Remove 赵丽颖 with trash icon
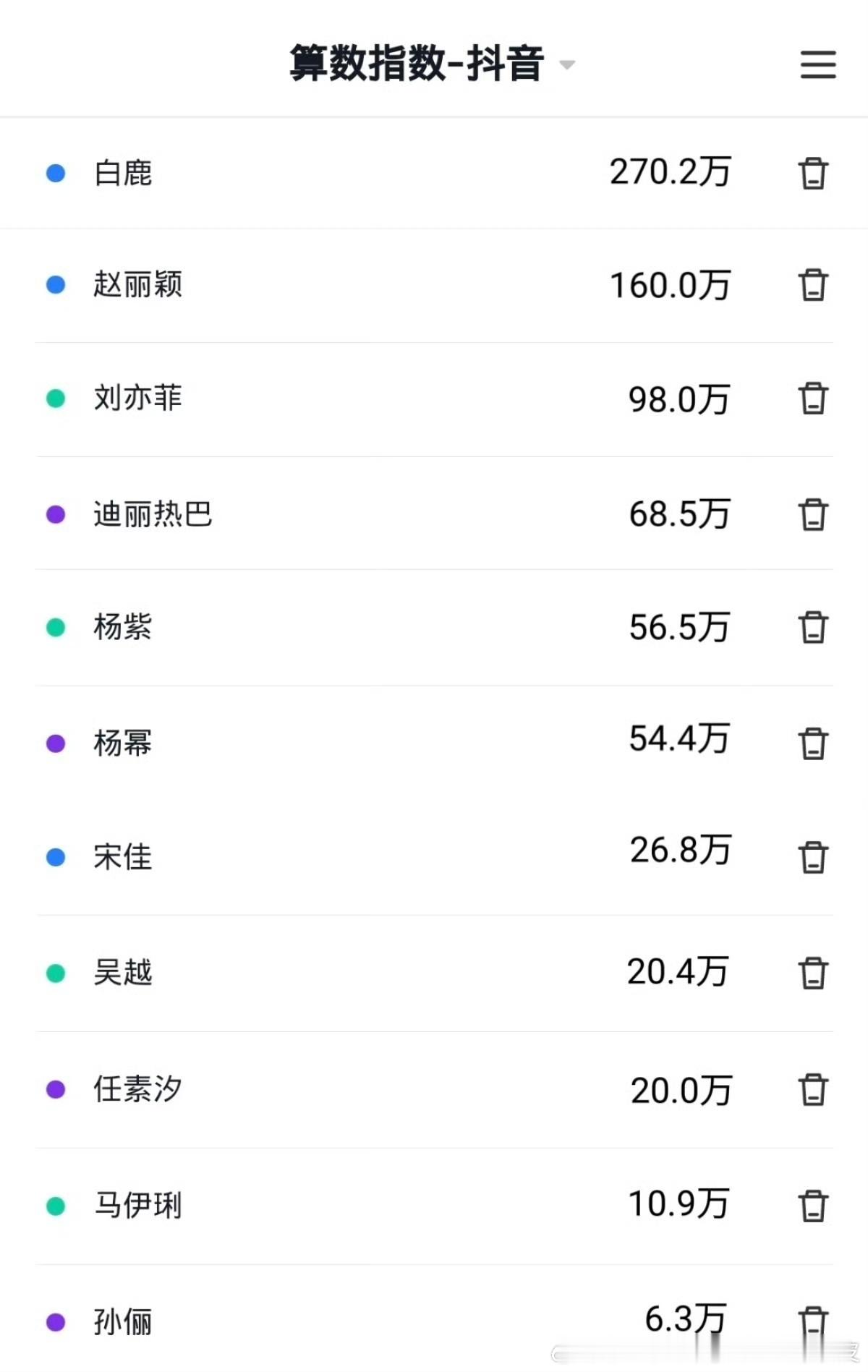The image size is (868, 1372). coord(813,285)
